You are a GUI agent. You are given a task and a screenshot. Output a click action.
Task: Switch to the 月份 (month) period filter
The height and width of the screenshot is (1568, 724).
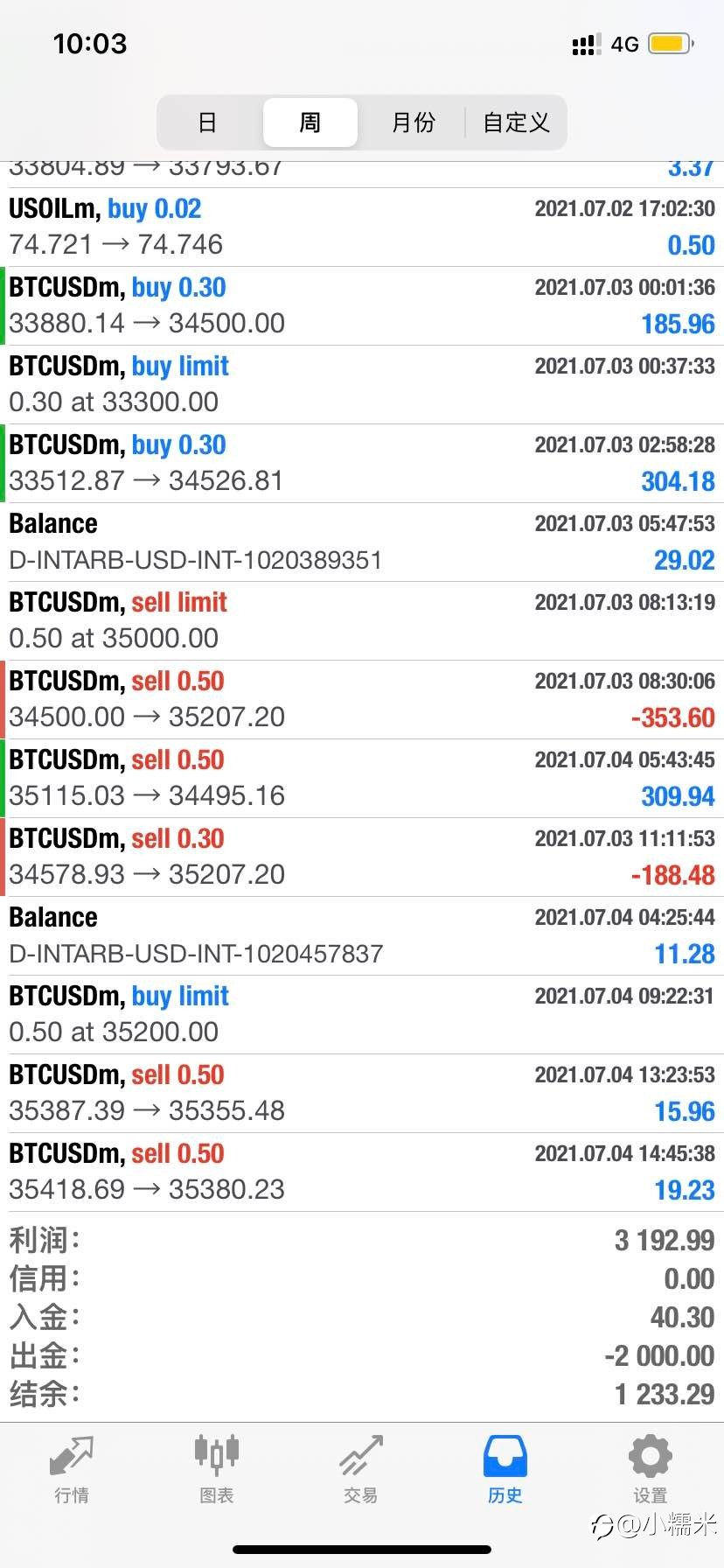(413, 122)
